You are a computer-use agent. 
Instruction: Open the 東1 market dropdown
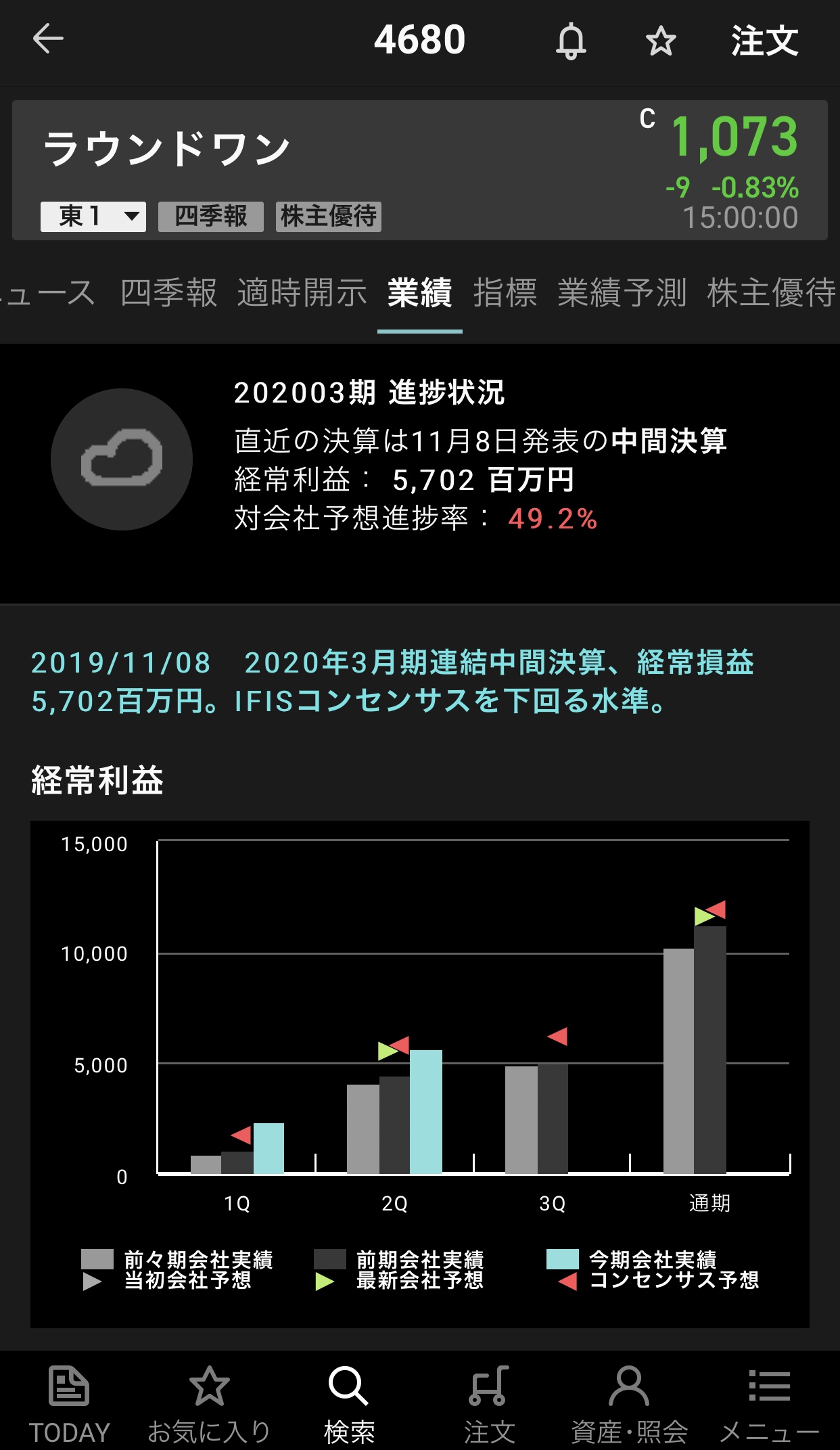coord(93,217)
